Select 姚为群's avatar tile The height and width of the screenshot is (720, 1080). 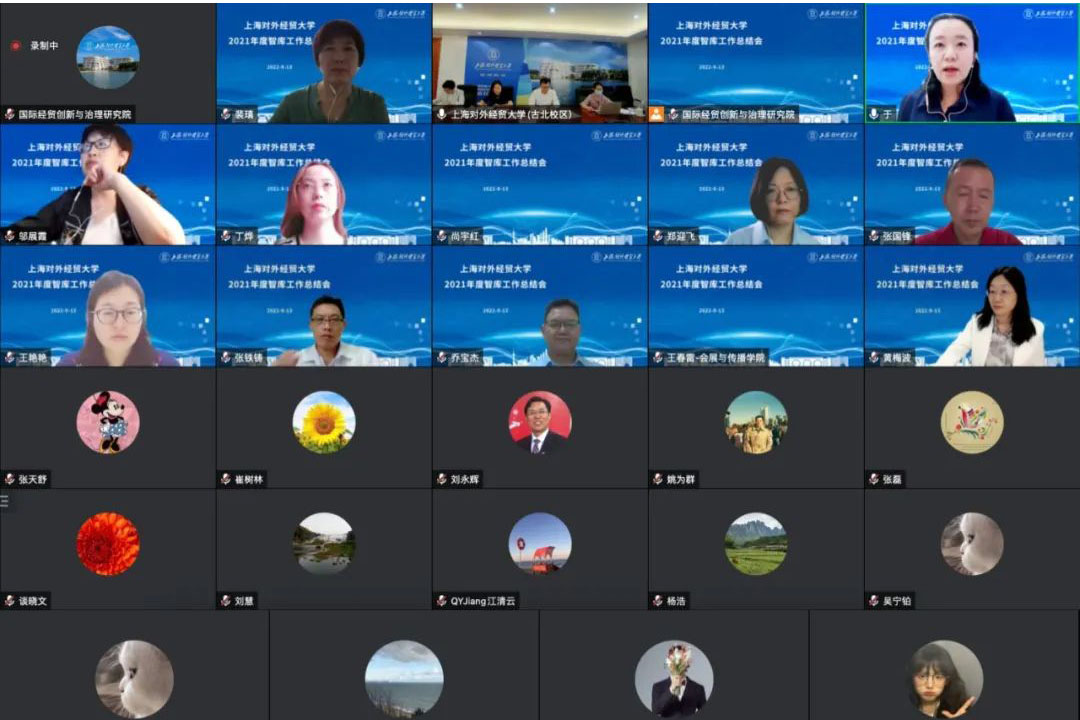[756, 422]
